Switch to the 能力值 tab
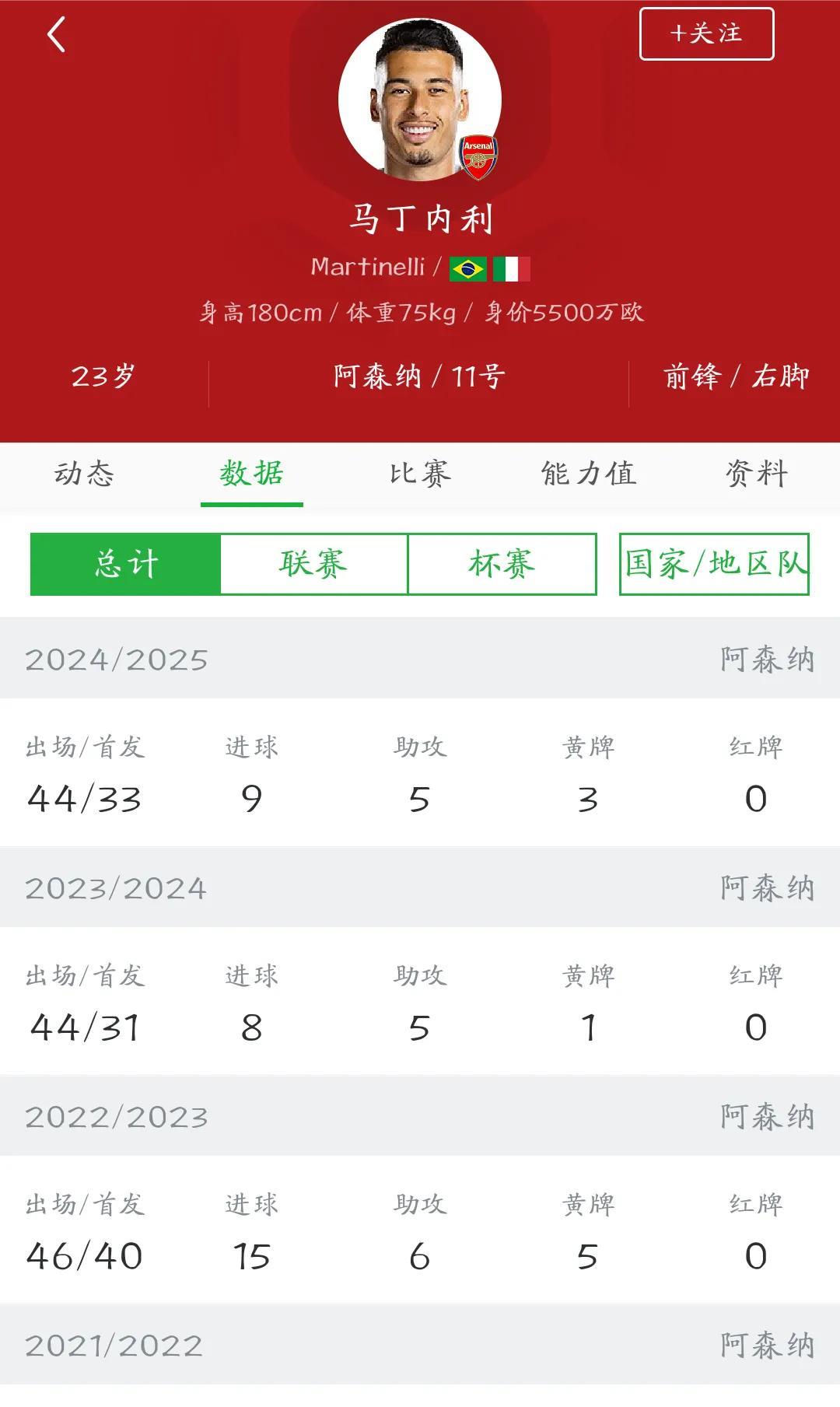 click(589, 473)
